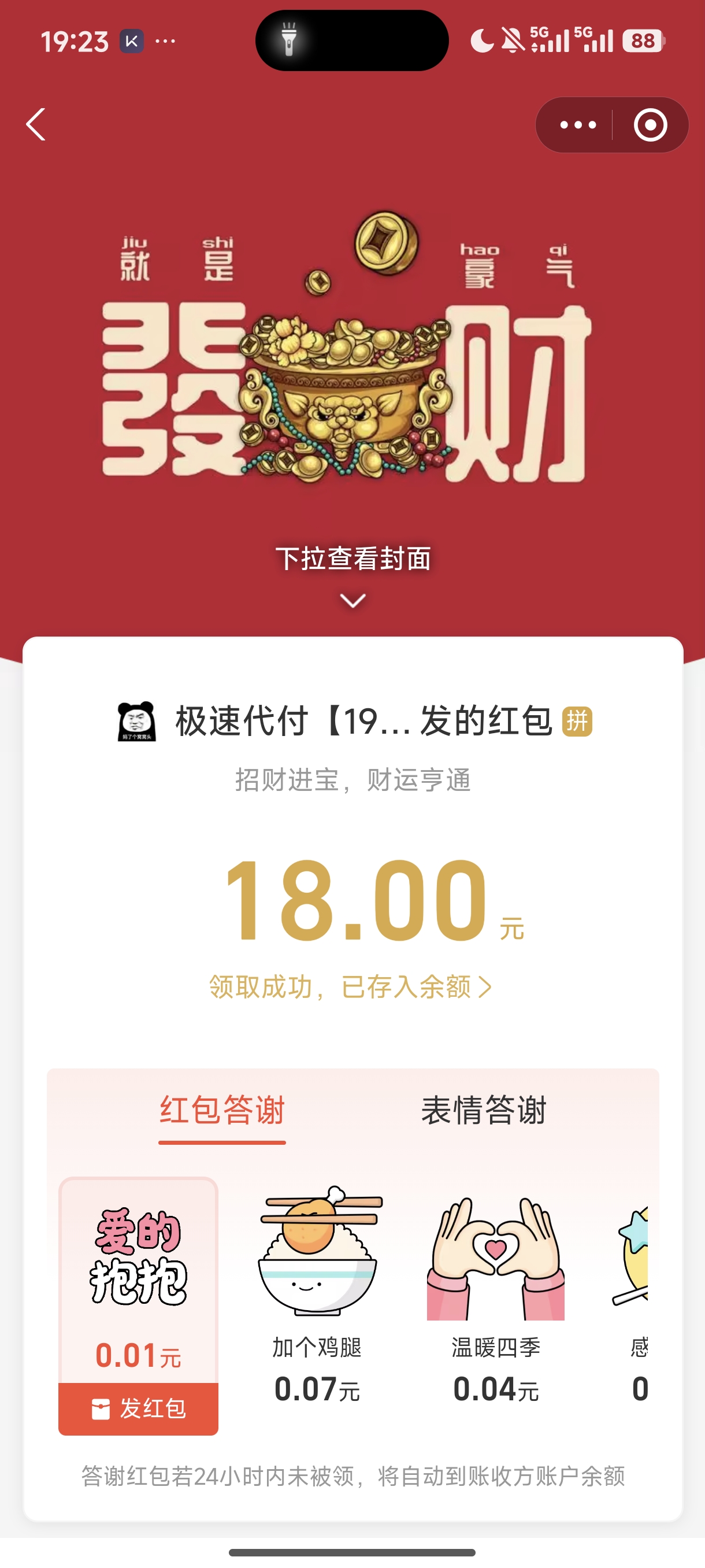Open 领取成功，已存入余额 link

[351, 986]
